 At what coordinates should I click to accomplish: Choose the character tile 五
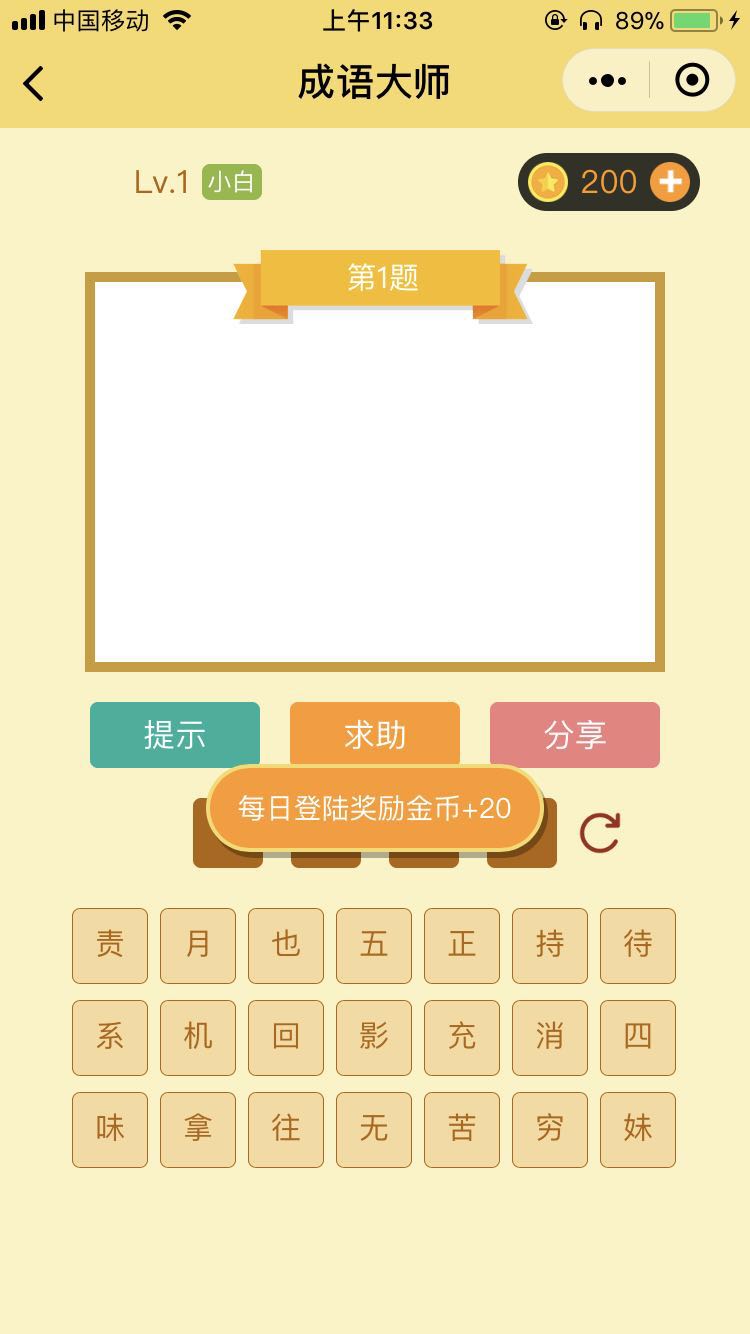374,946
